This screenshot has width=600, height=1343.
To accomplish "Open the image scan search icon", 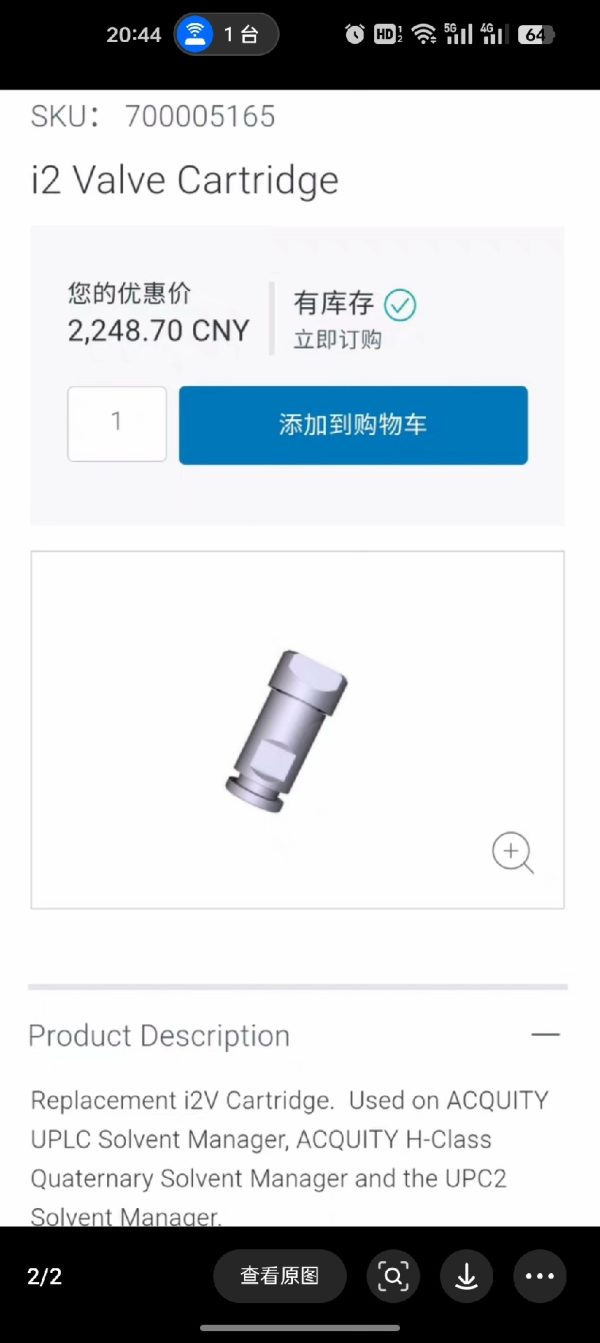I will tap(393, 1276).
